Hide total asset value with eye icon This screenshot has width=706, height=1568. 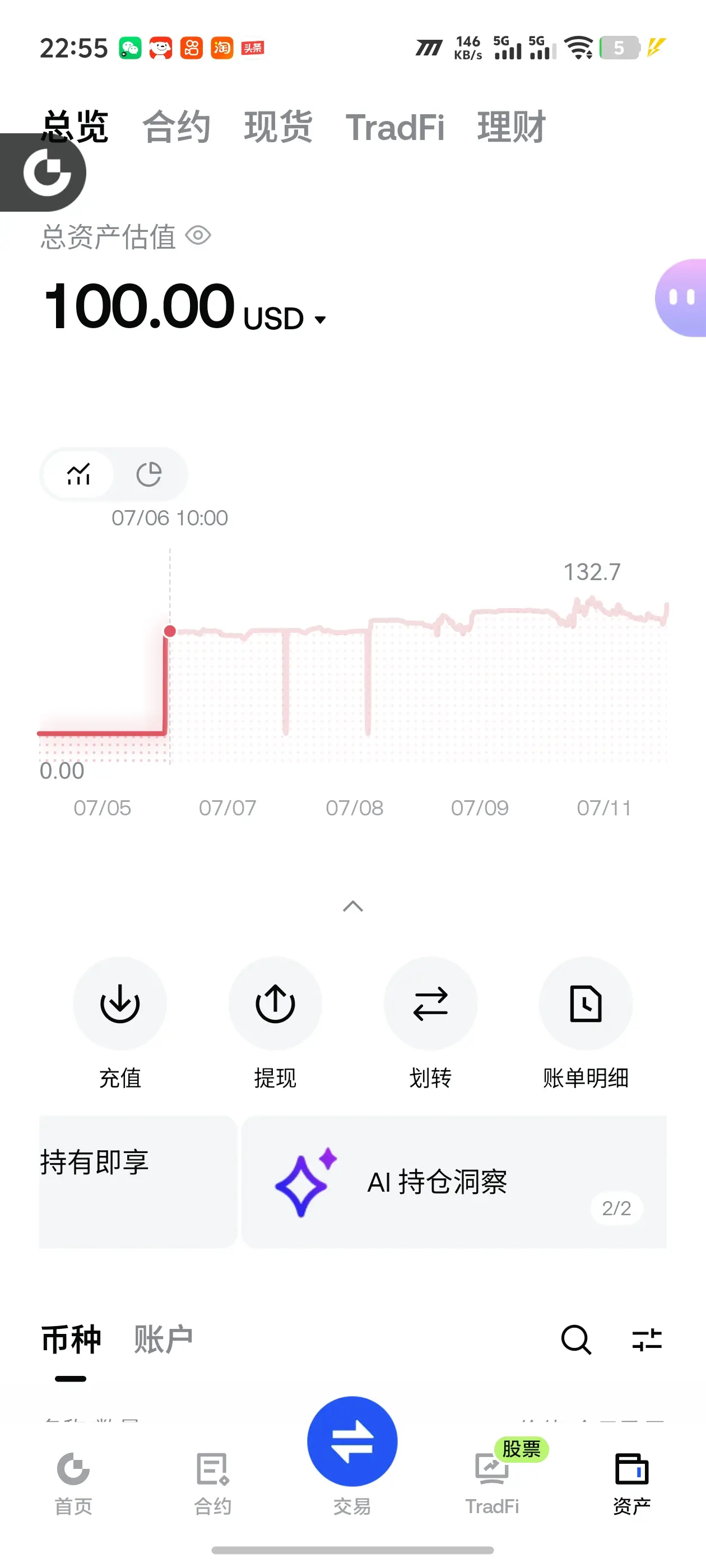[198, 236]
